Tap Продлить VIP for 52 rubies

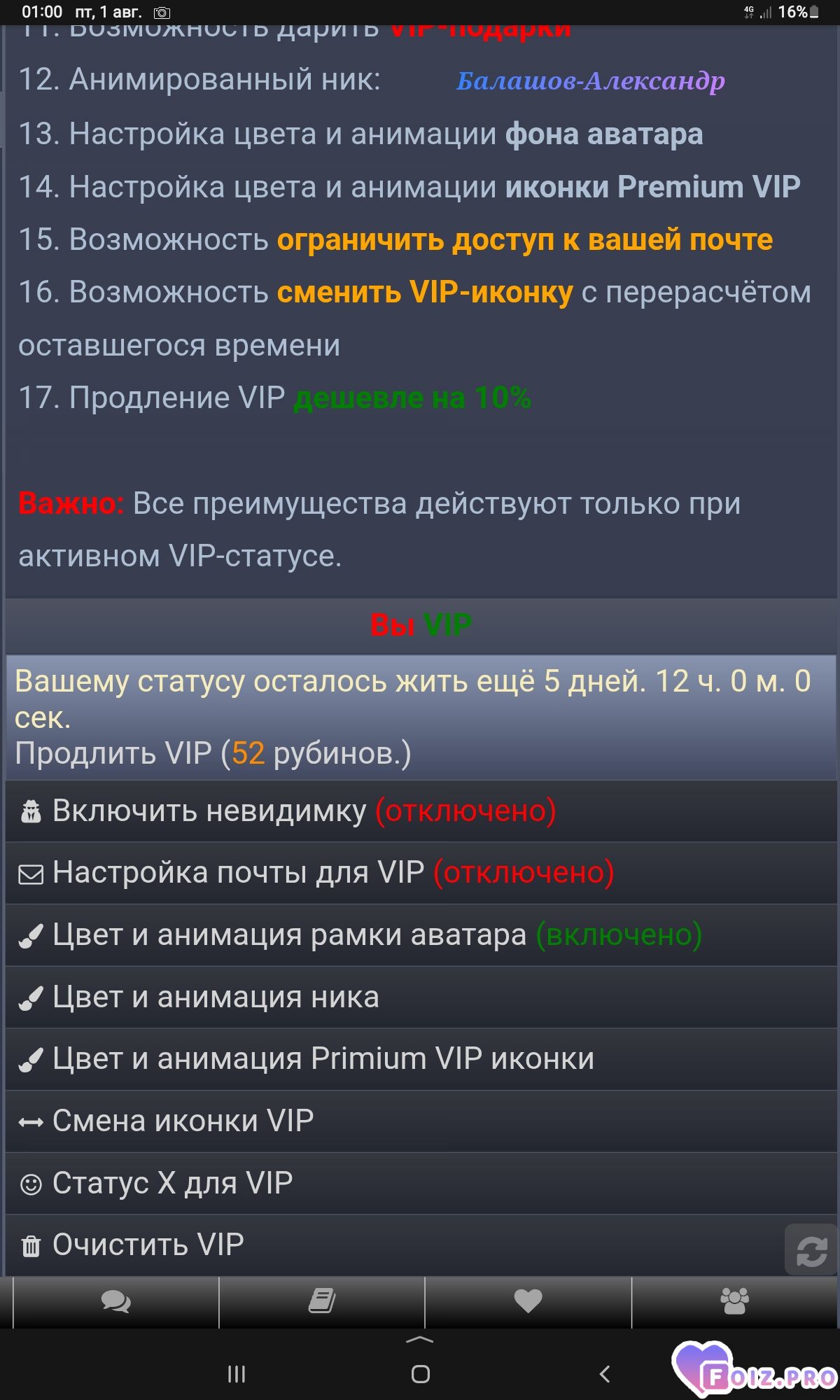coord(213,754)
